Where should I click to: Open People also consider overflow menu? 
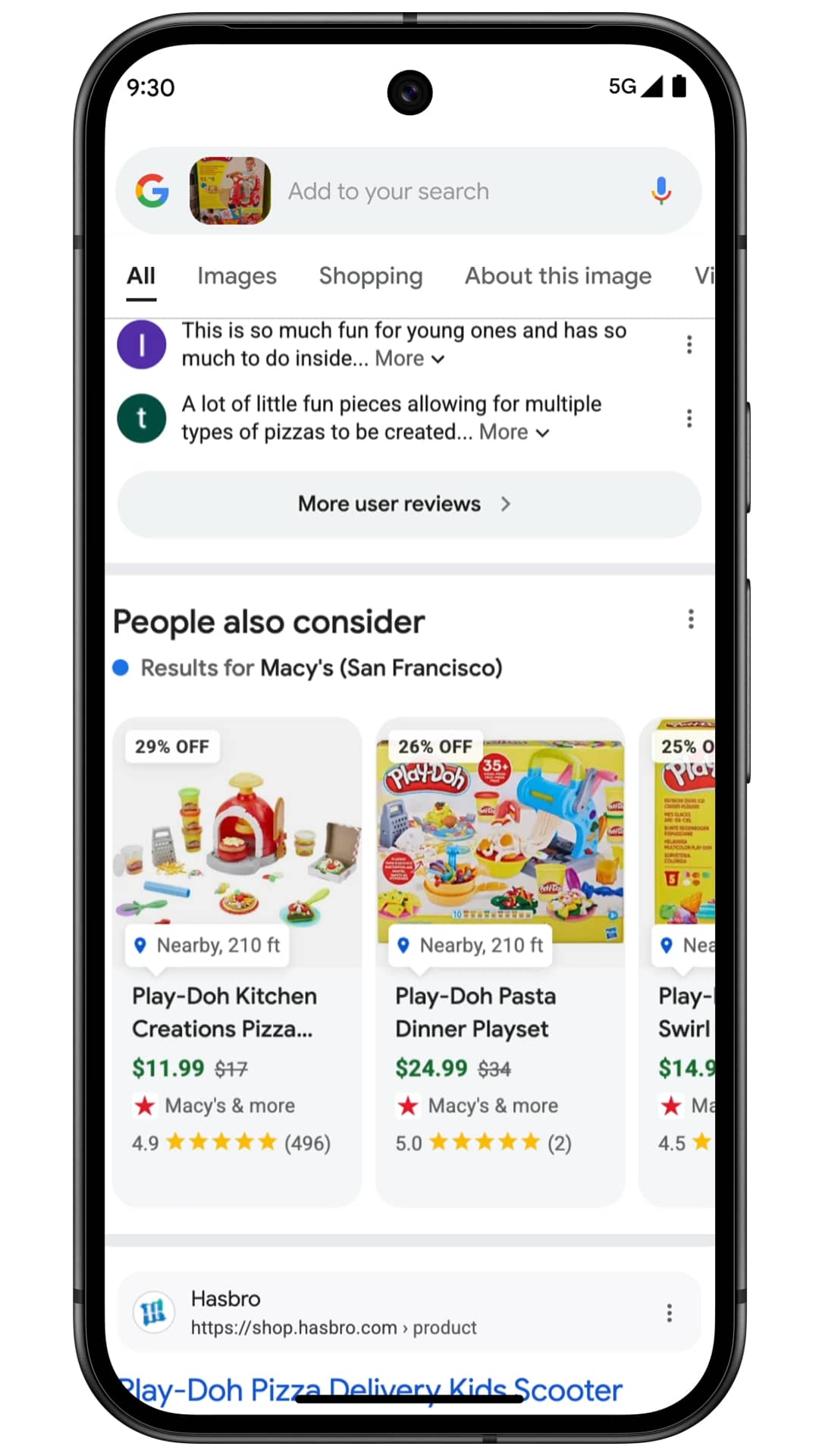690,620
